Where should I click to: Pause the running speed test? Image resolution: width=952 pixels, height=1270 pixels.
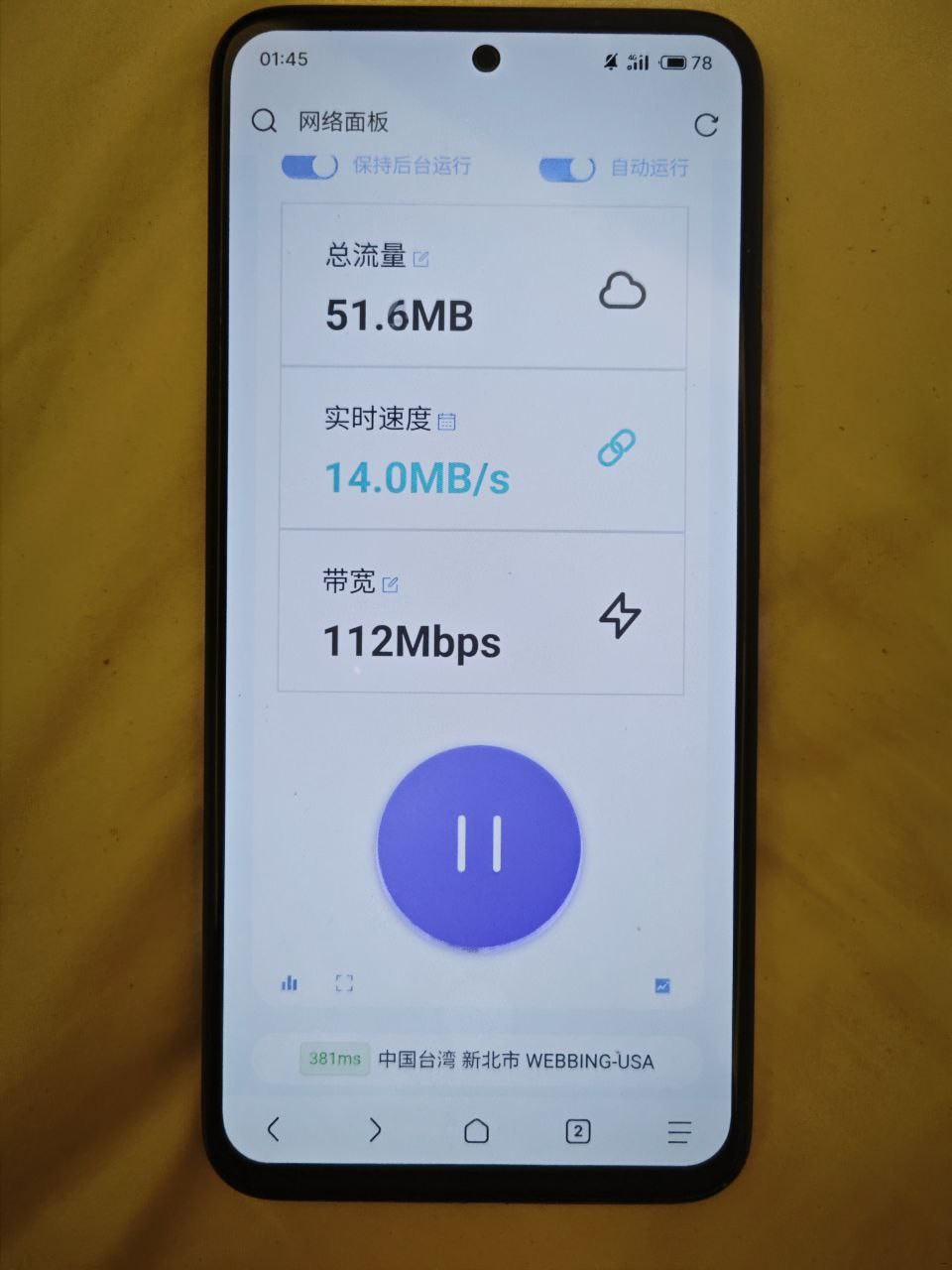[x=479, y=845]
